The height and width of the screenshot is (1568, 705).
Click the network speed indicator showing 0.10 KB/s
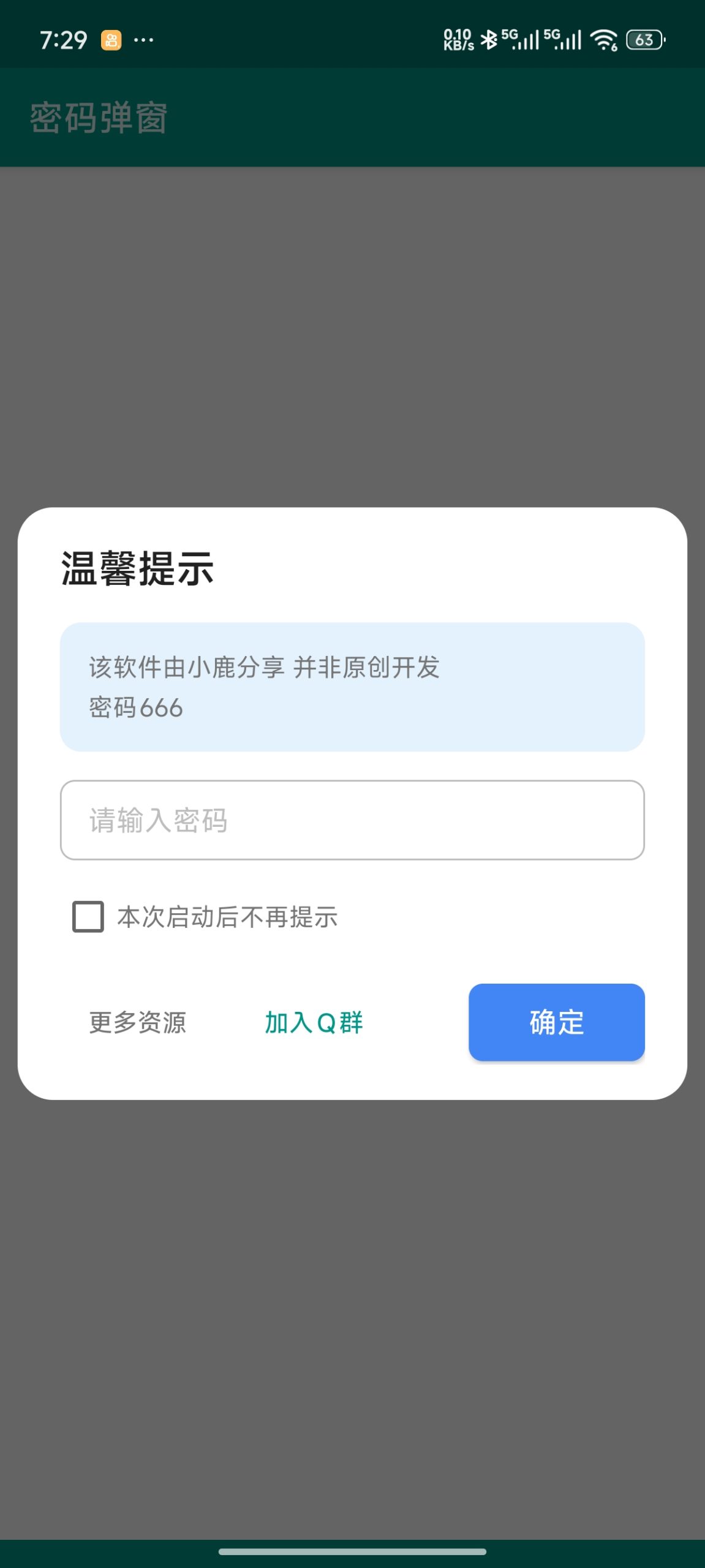pos(460,39)
